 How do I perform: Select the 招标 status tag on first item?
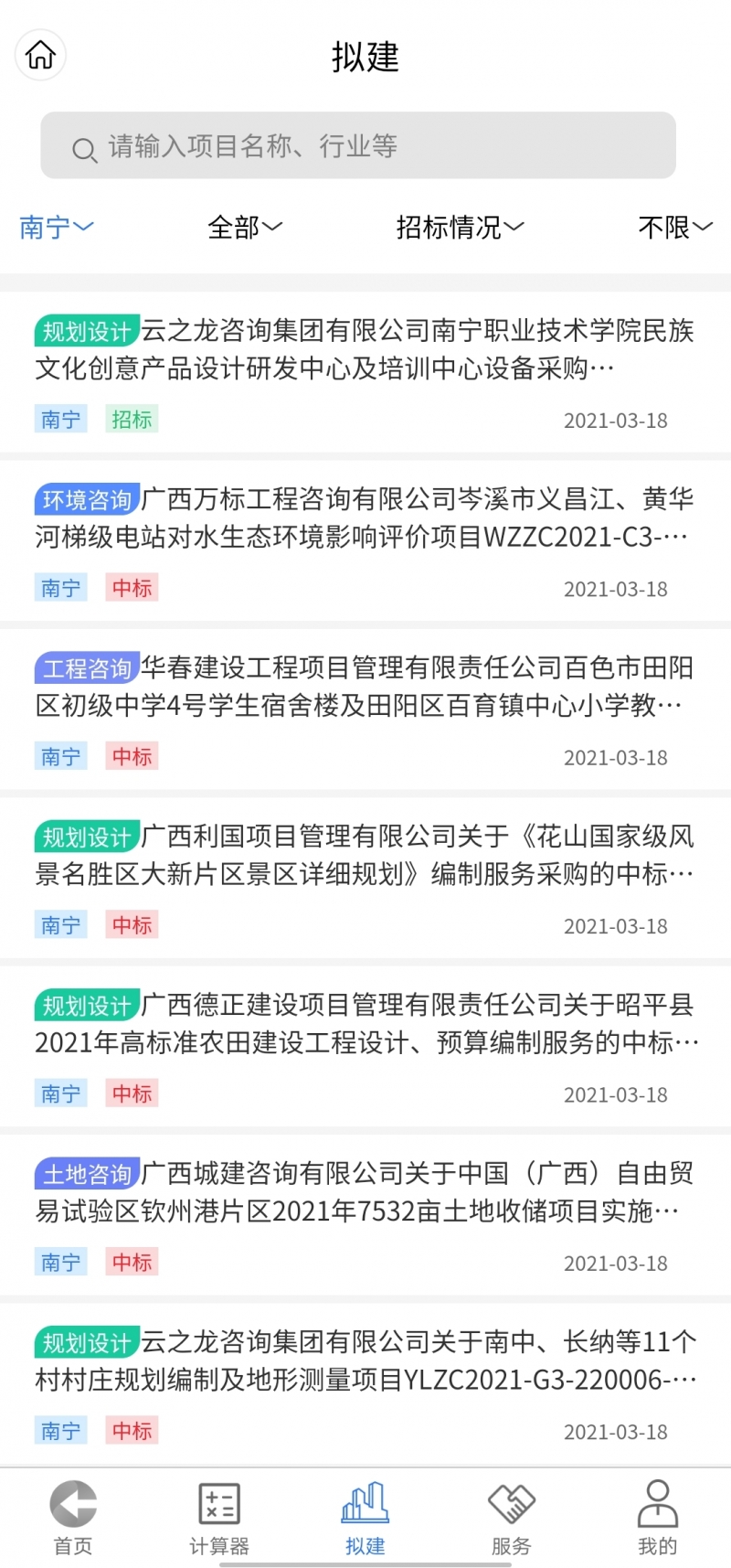tap(132, 420)
